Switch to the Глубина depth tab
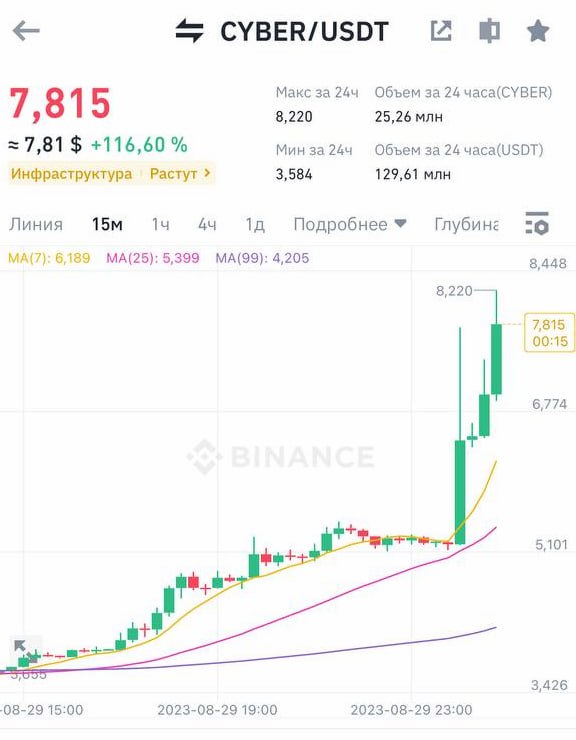The height and width of the screenshot is (740, 576). [466, 224]
